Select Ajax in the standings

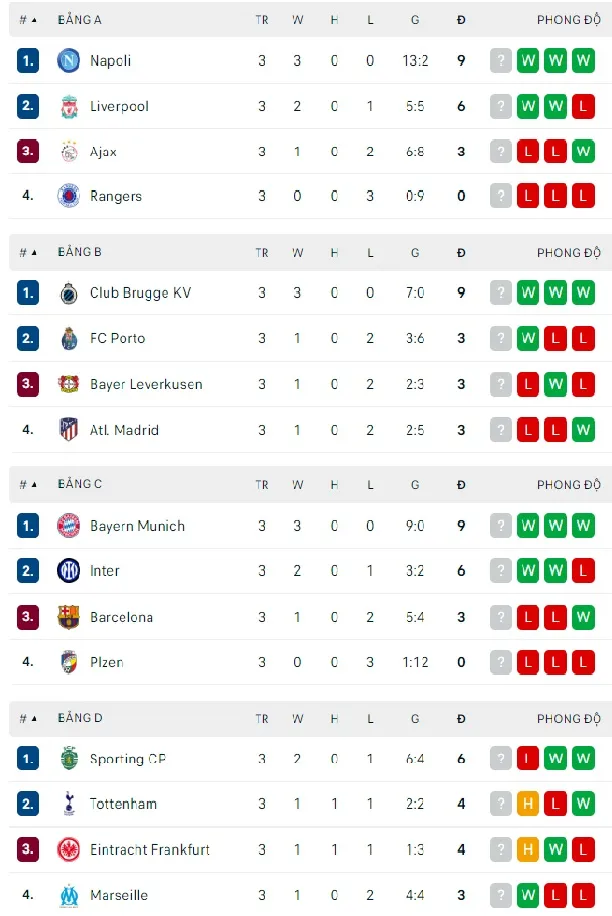click(x=103, y=152)
